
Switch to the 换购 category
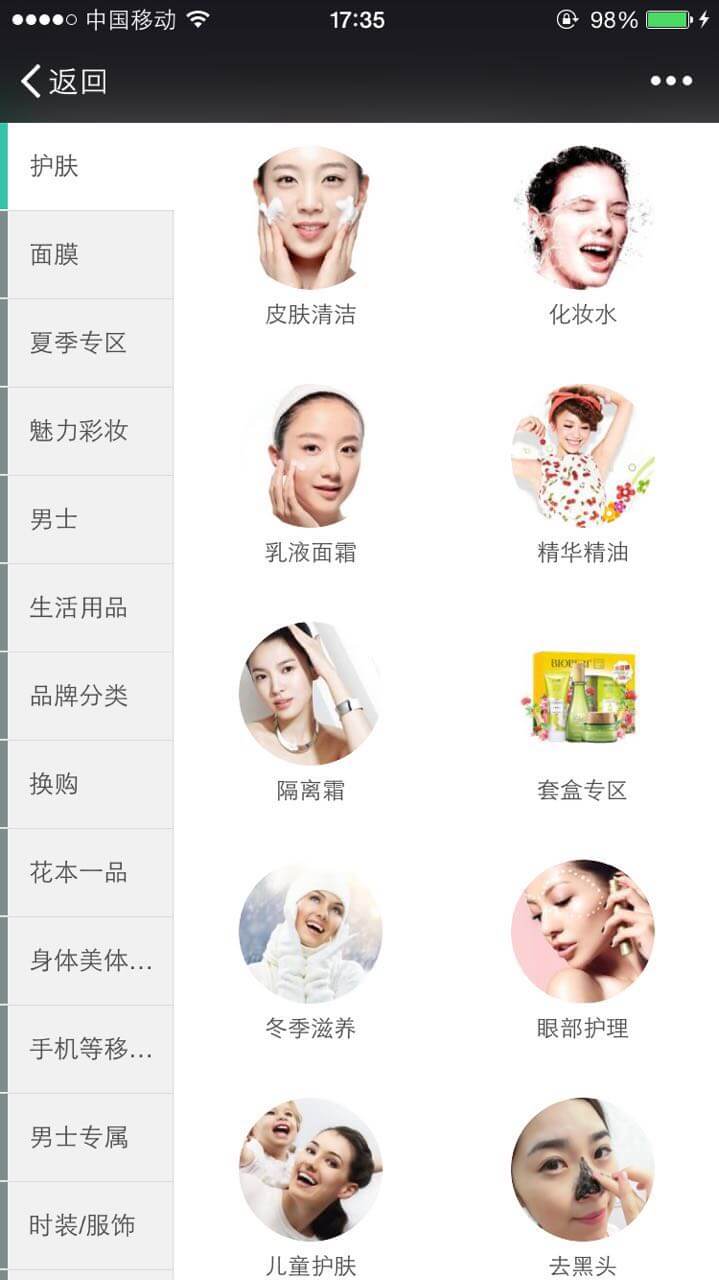88,784
